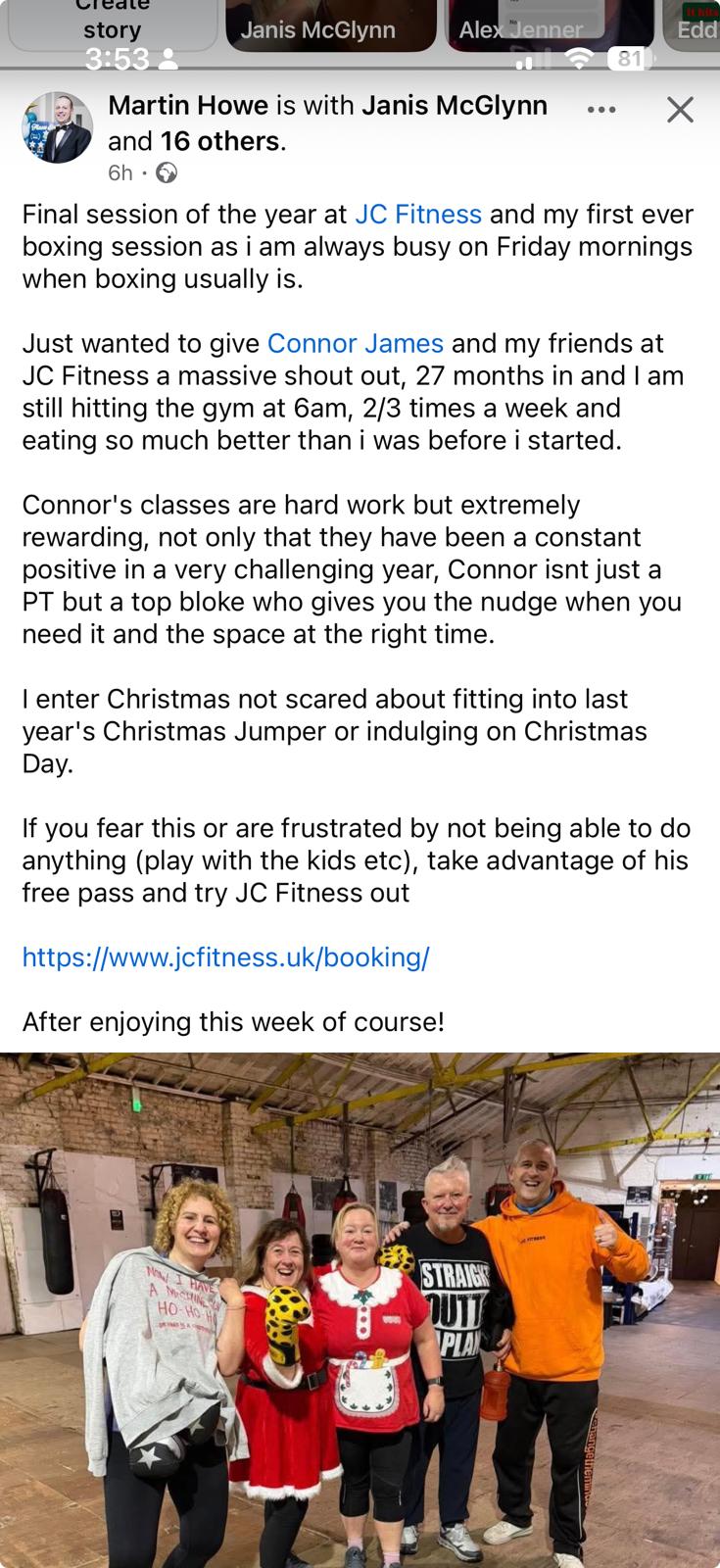Open the jcfitness.uk booking link
This screenshot has width=720, height=1568.
(x=225, y=957)
